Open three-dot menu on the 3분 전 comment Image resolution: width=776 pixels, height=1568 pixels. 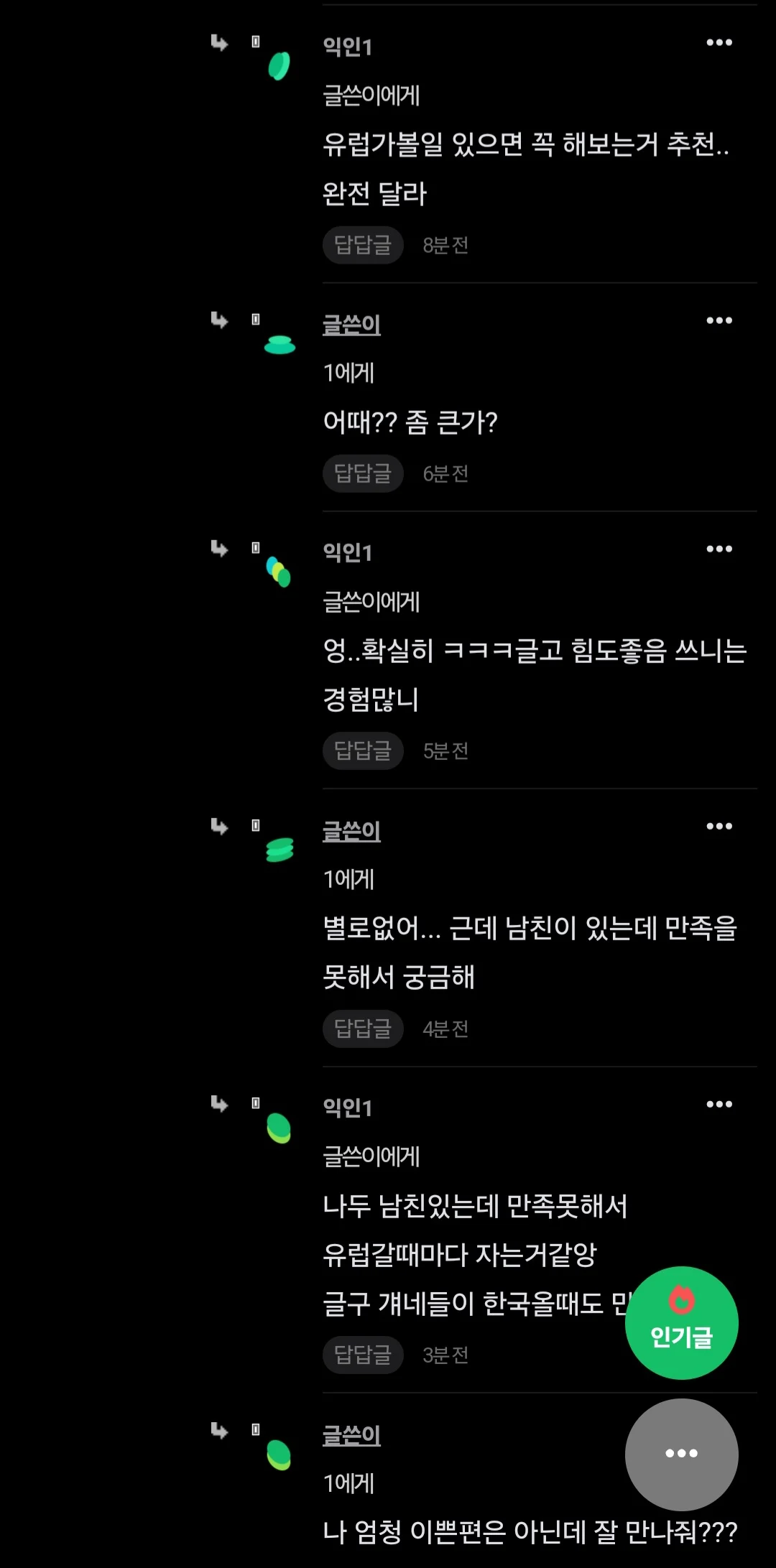coord(719,1104)
